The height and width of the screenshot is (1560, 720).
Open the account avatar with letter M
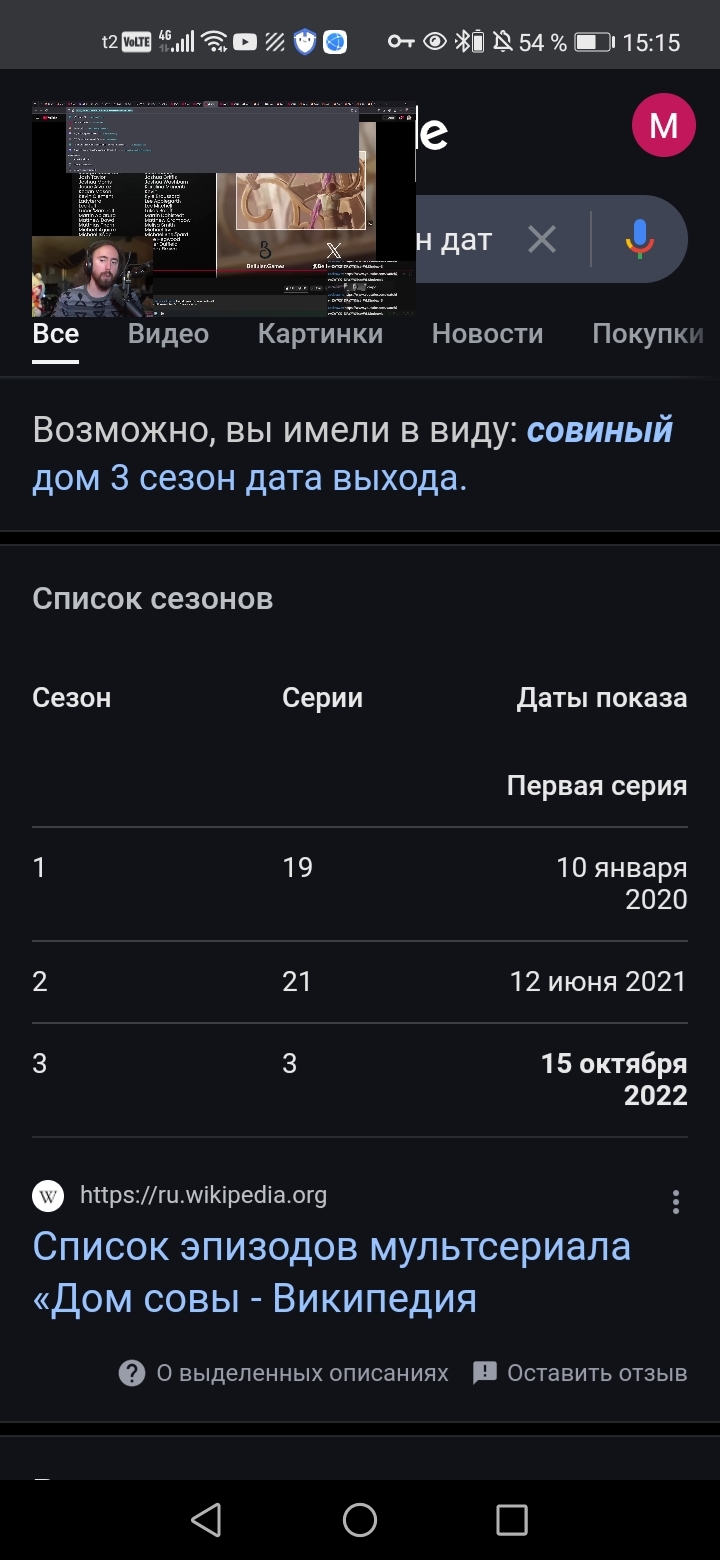pyautogui.click(x=663, y=126)
